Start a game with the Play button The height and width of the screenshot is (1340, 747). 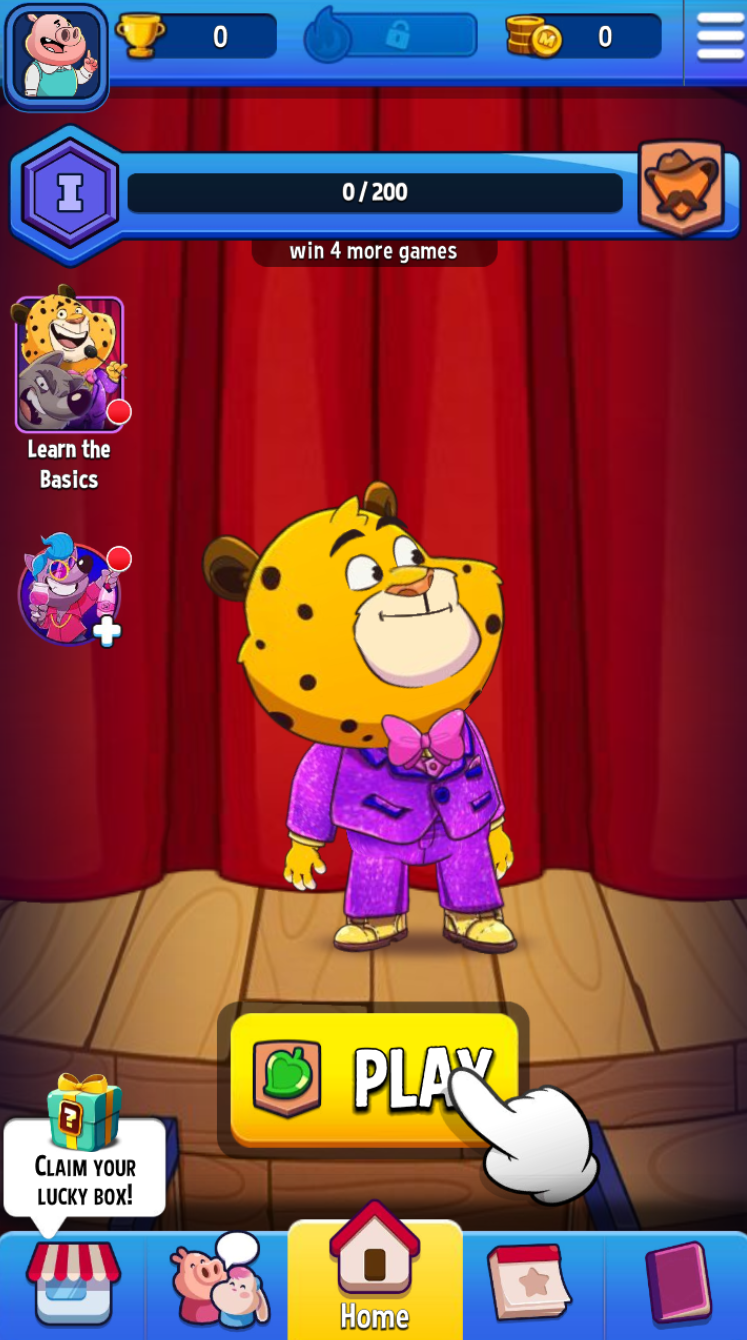pos(373,1078)
